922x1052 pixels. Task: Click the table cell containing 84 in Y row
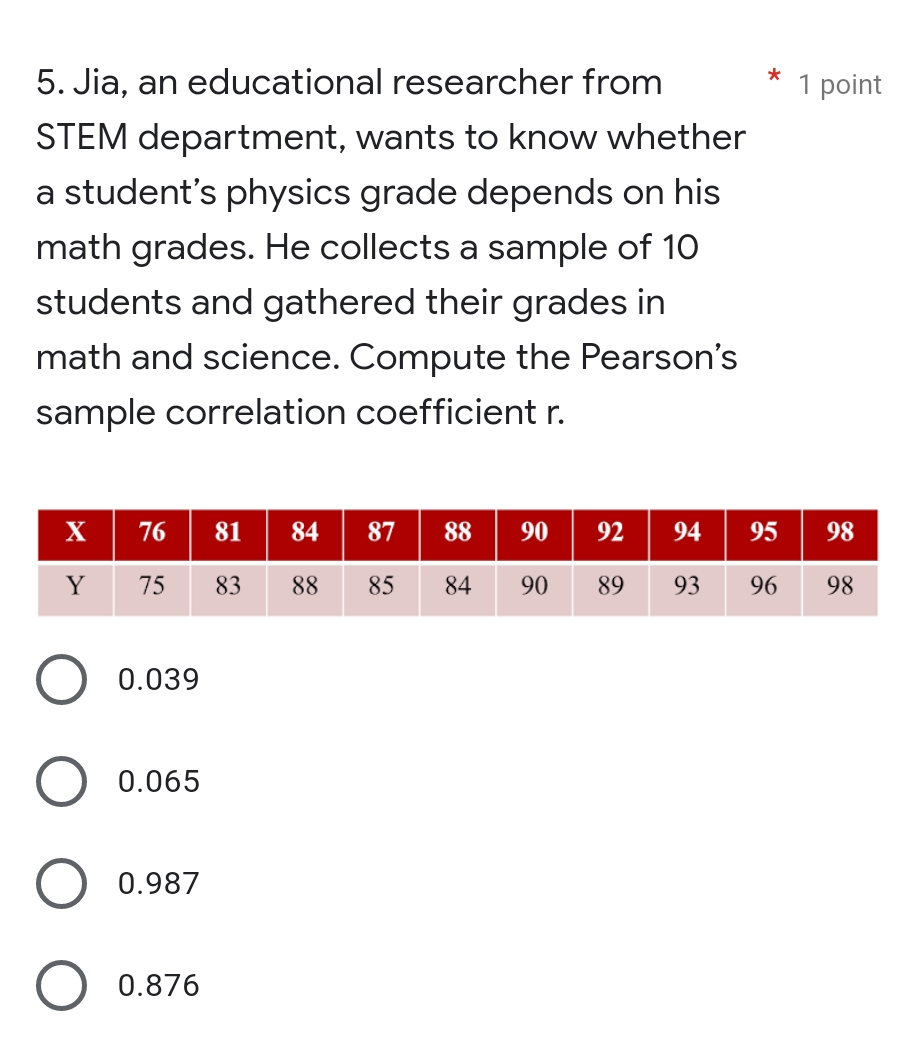coord(457,588)
